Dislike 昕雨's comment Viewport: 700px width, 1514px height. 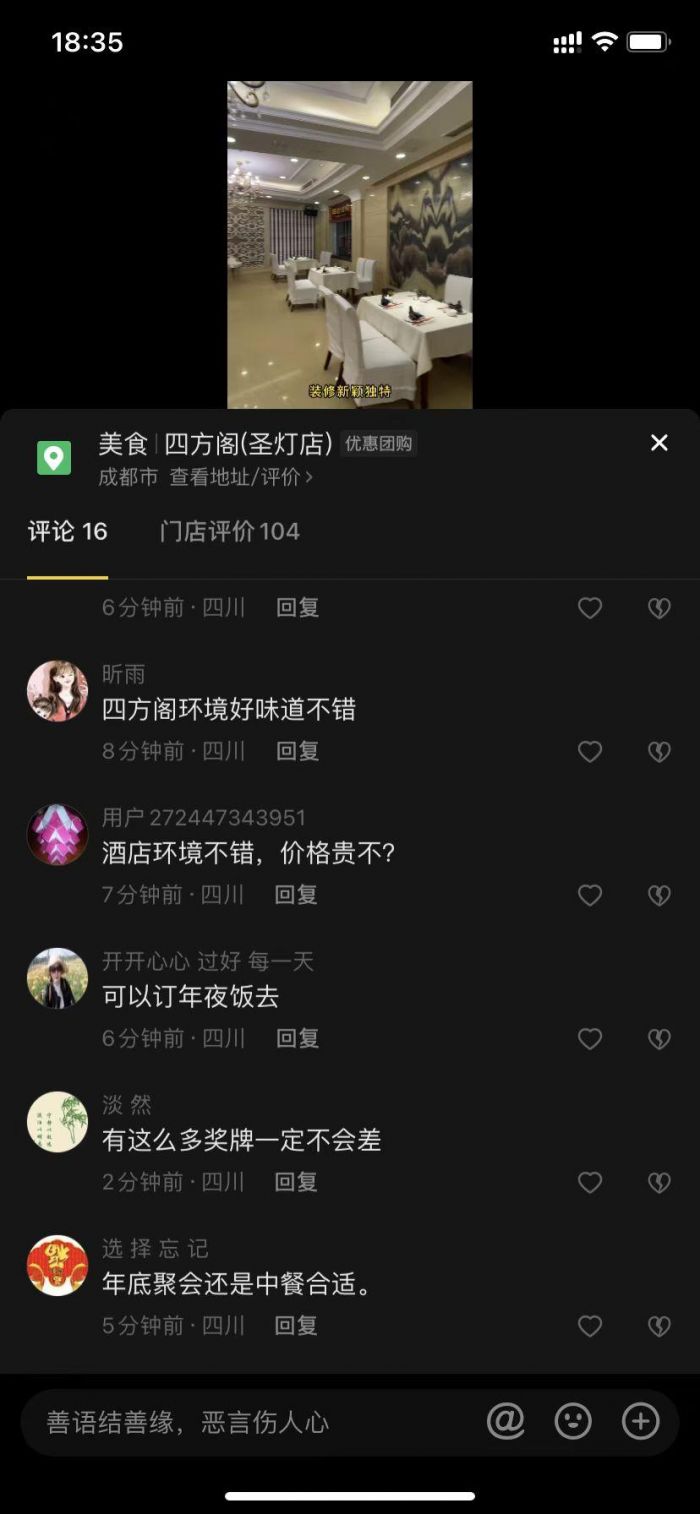click(659, 751)
